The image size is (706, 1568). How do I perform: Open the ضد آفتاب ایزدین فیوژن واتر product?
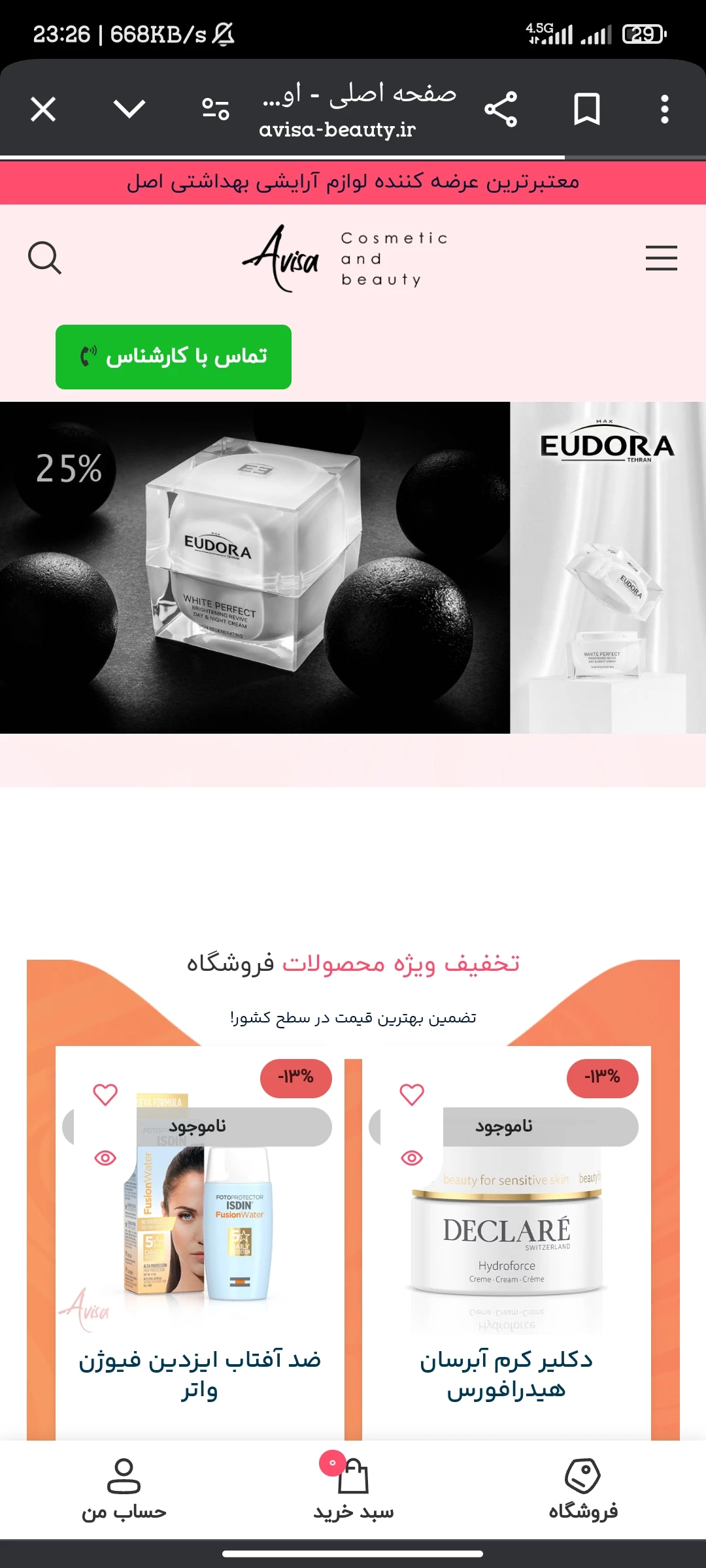(x=199, y=1375)
